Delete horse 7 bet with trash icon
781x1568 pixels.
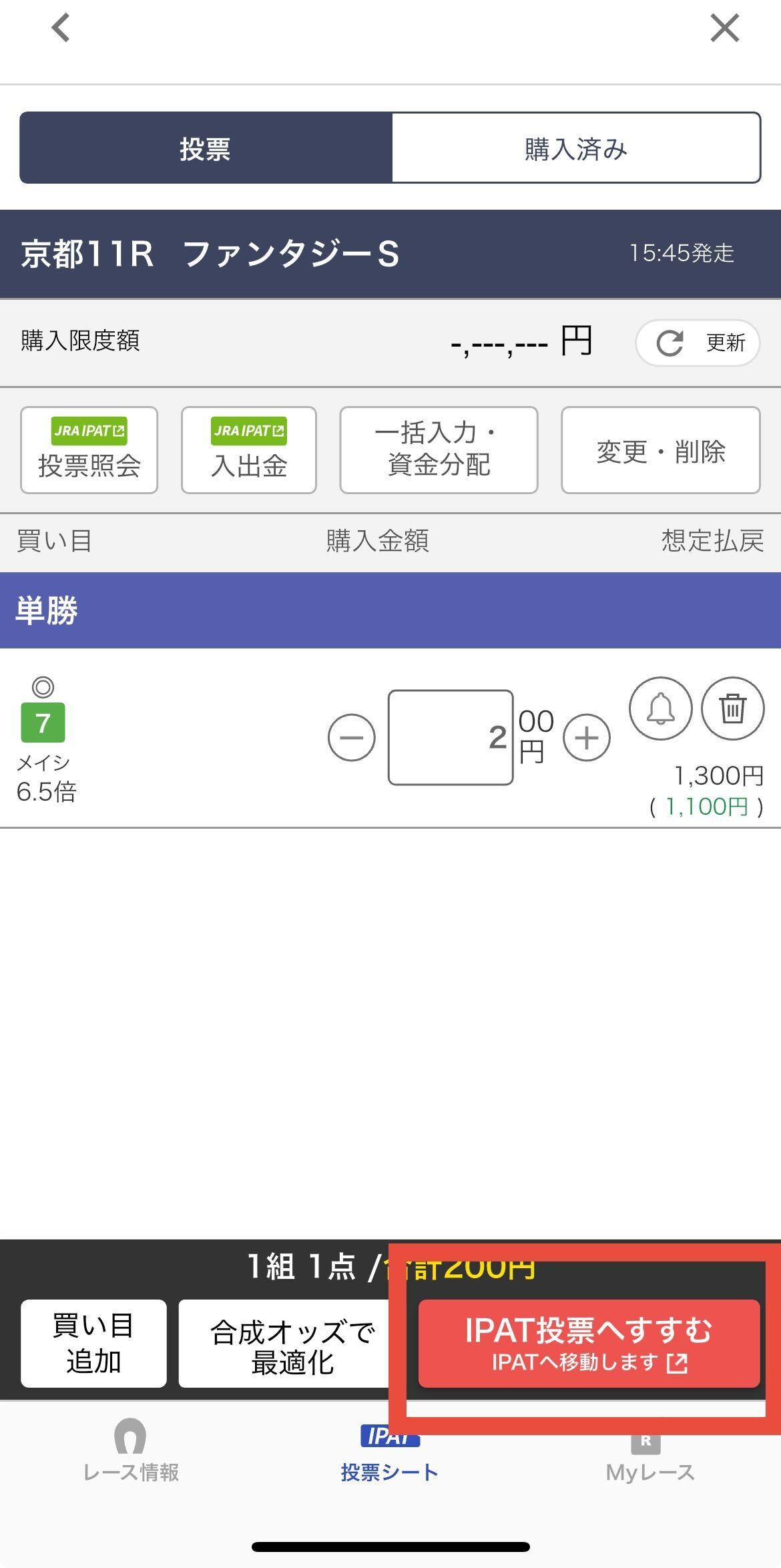[x=732, y=708]
